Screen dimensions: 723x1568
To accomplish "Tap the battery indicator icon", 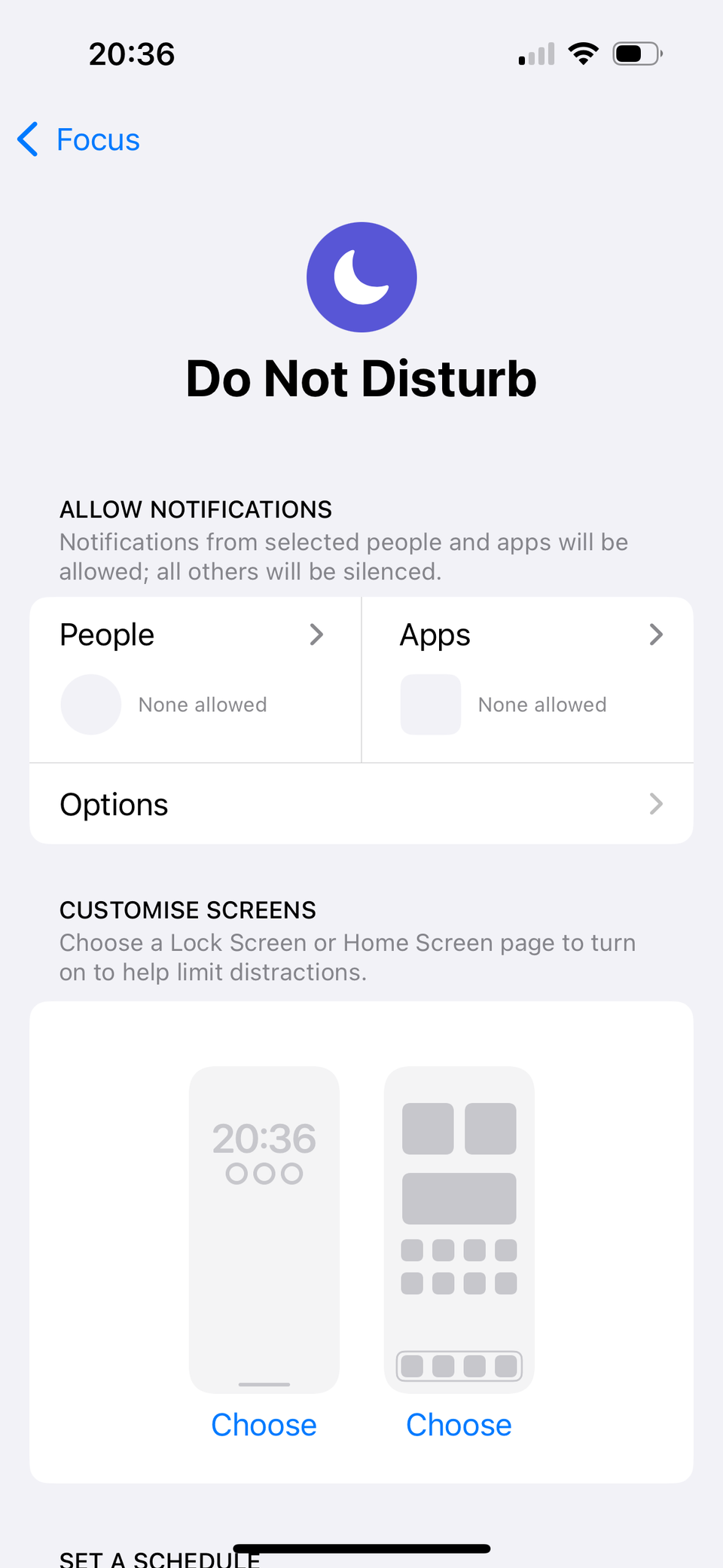I will [x=636, y=53].
